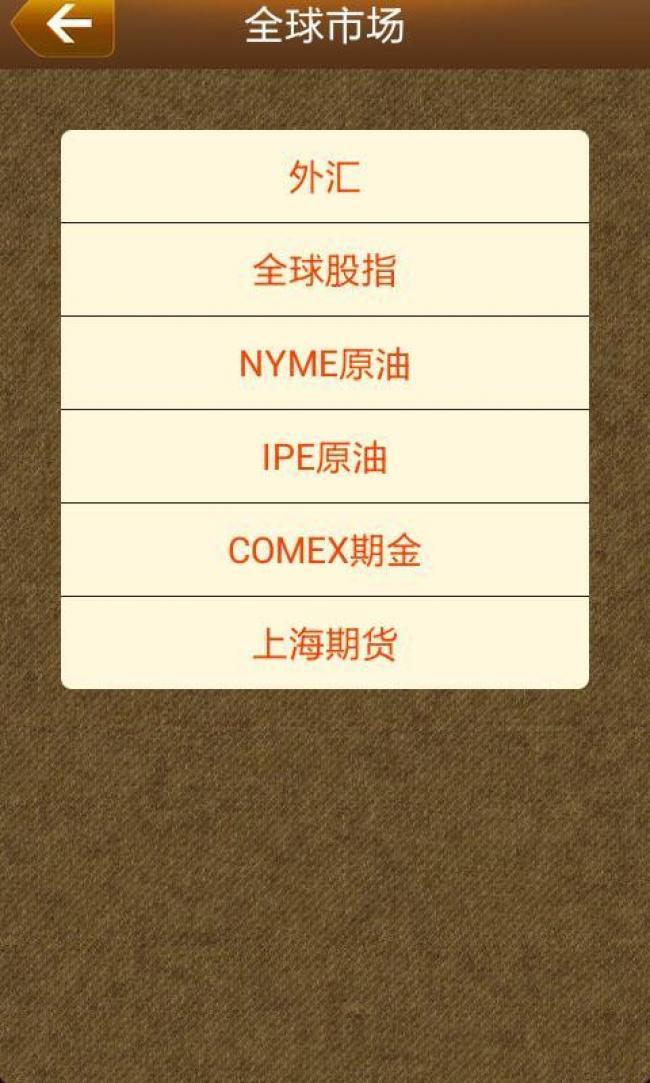The image size is (650, 1083).
Task: Select 全球股指 row
Action: [x=325, y=270]
